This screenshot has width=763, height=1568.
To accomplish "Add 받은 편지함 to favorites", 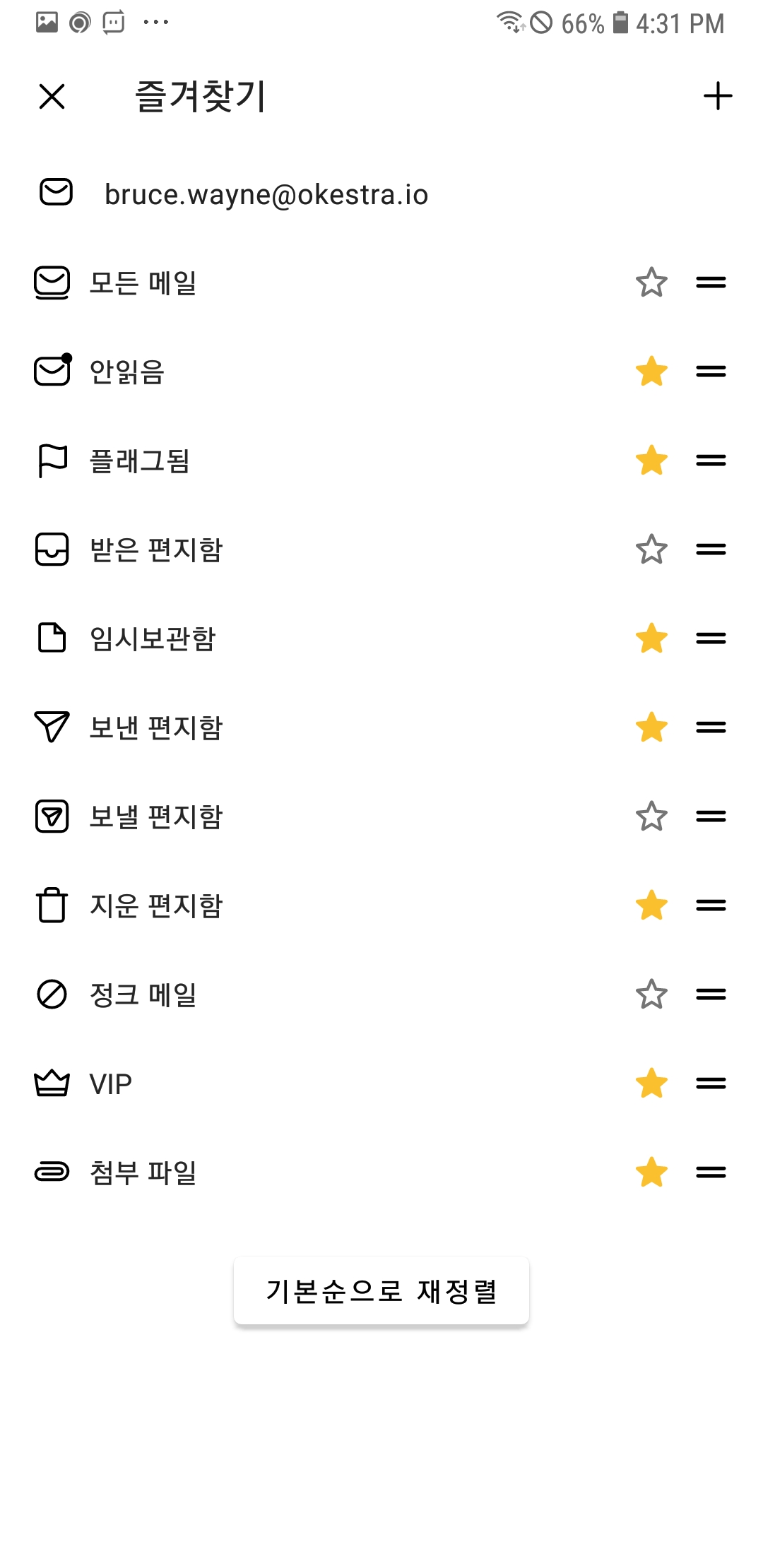I will (x=651, y=550).
